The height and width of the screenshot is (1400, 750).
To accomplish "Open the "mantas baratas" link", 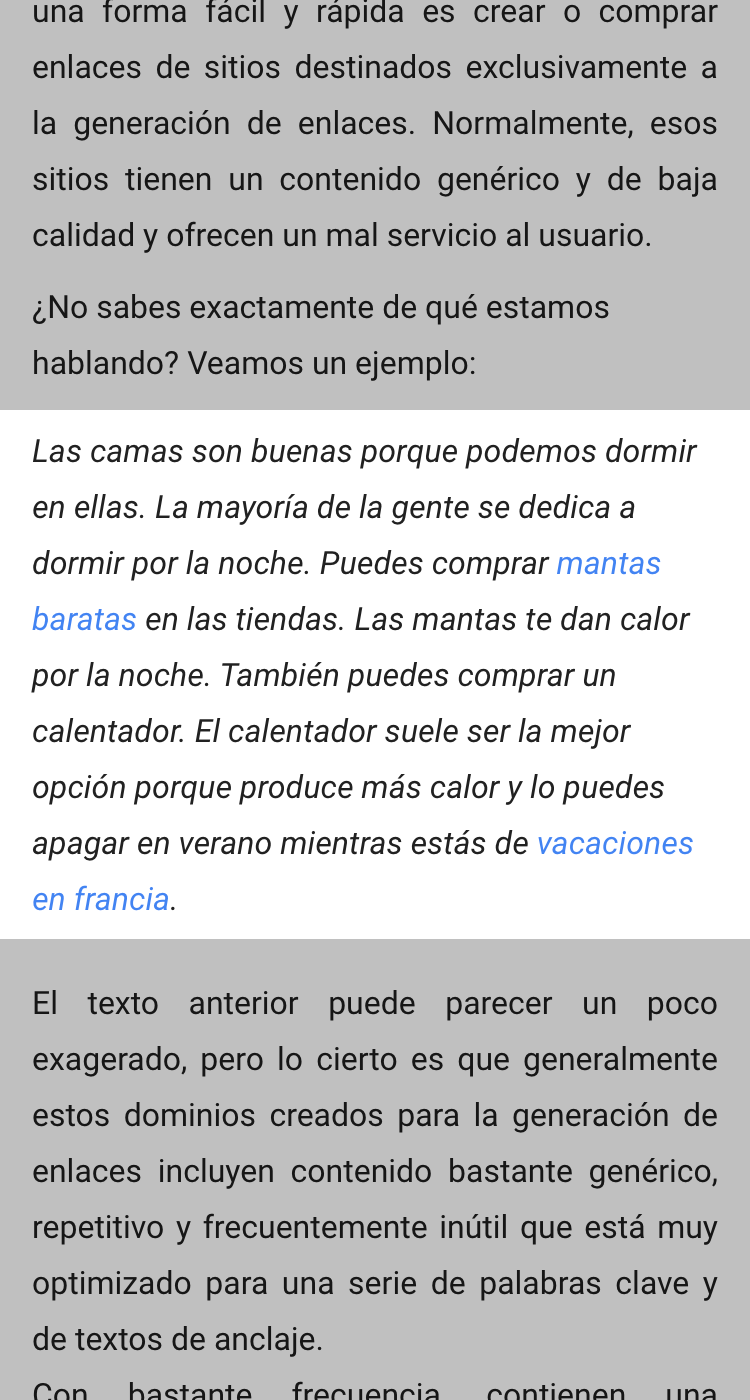I will 608,564.
